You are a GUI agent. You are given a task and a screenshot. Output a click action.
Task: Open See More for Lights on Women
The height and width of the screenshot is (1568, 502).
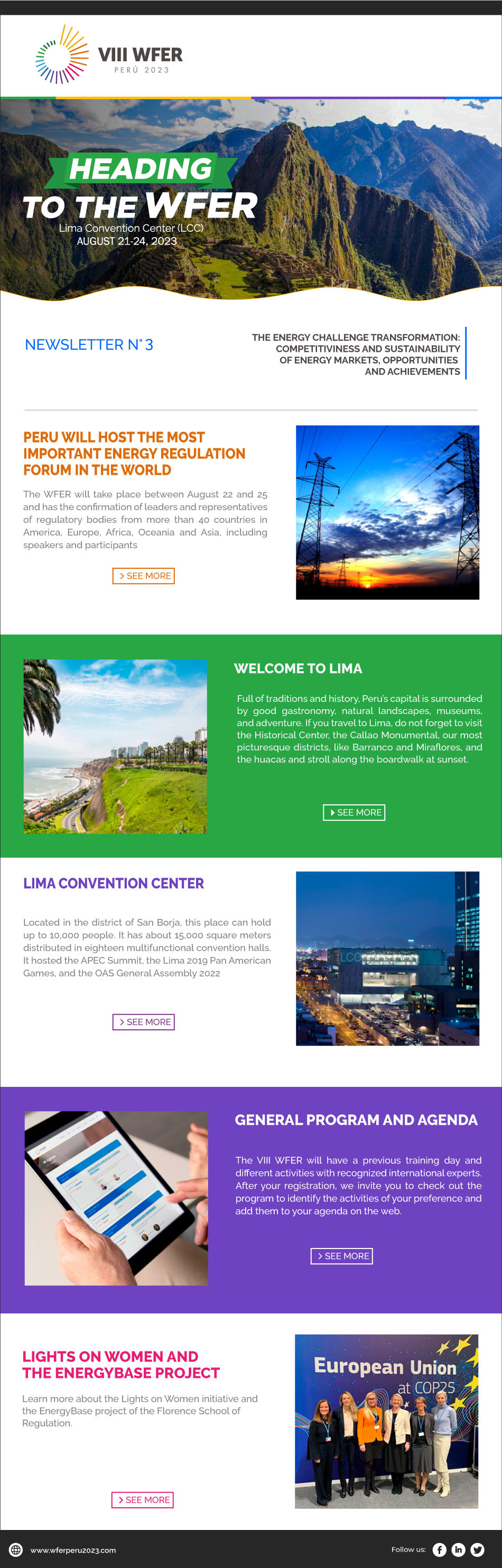(x=142, y=1499)
